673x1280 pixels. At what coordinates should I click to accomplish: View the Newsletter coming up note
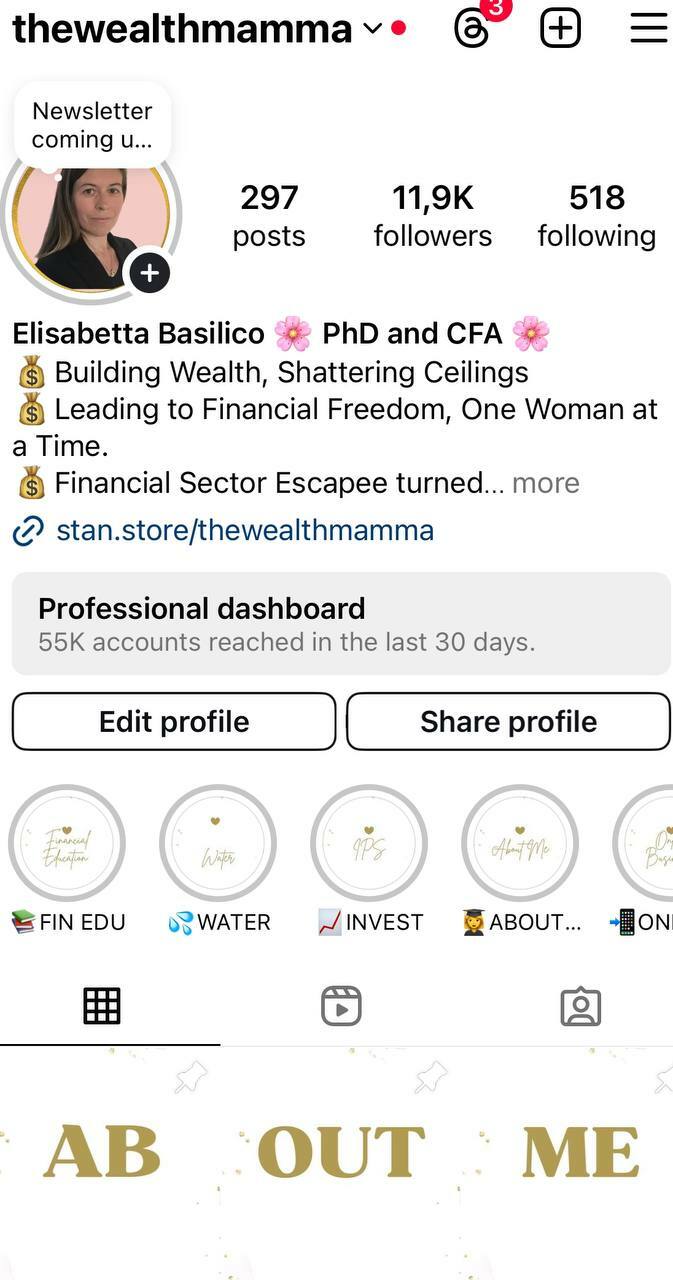coord(92,125)
